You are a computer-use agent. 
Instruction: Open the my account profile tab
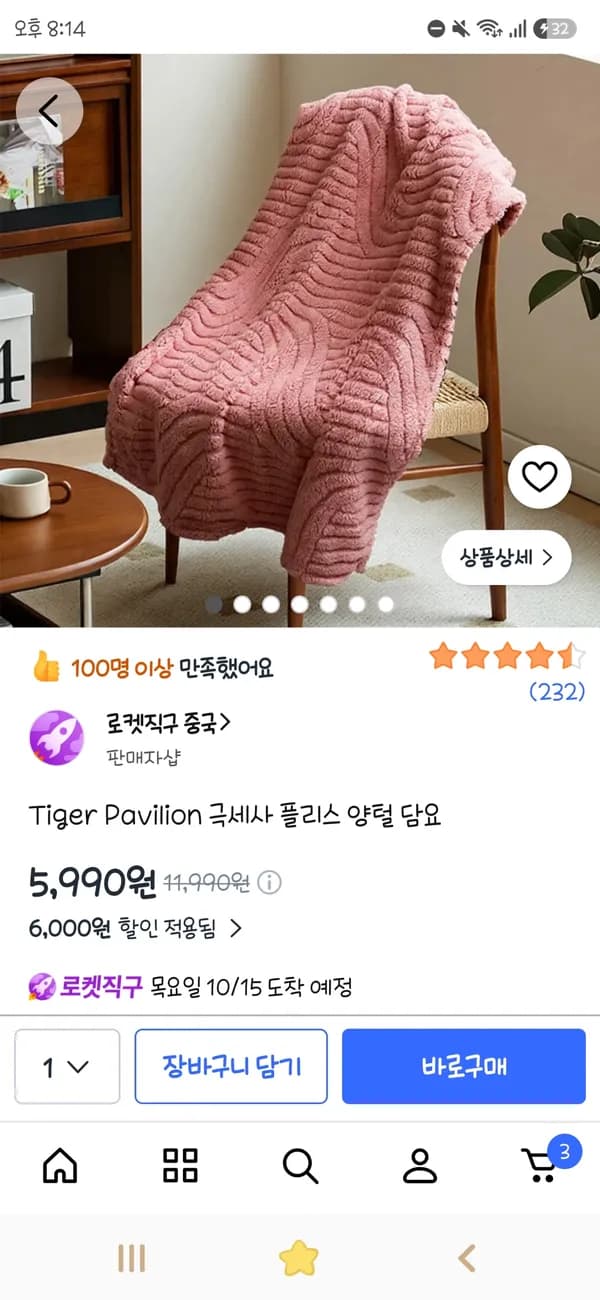pyautogui.click(x=420, y=1166)
